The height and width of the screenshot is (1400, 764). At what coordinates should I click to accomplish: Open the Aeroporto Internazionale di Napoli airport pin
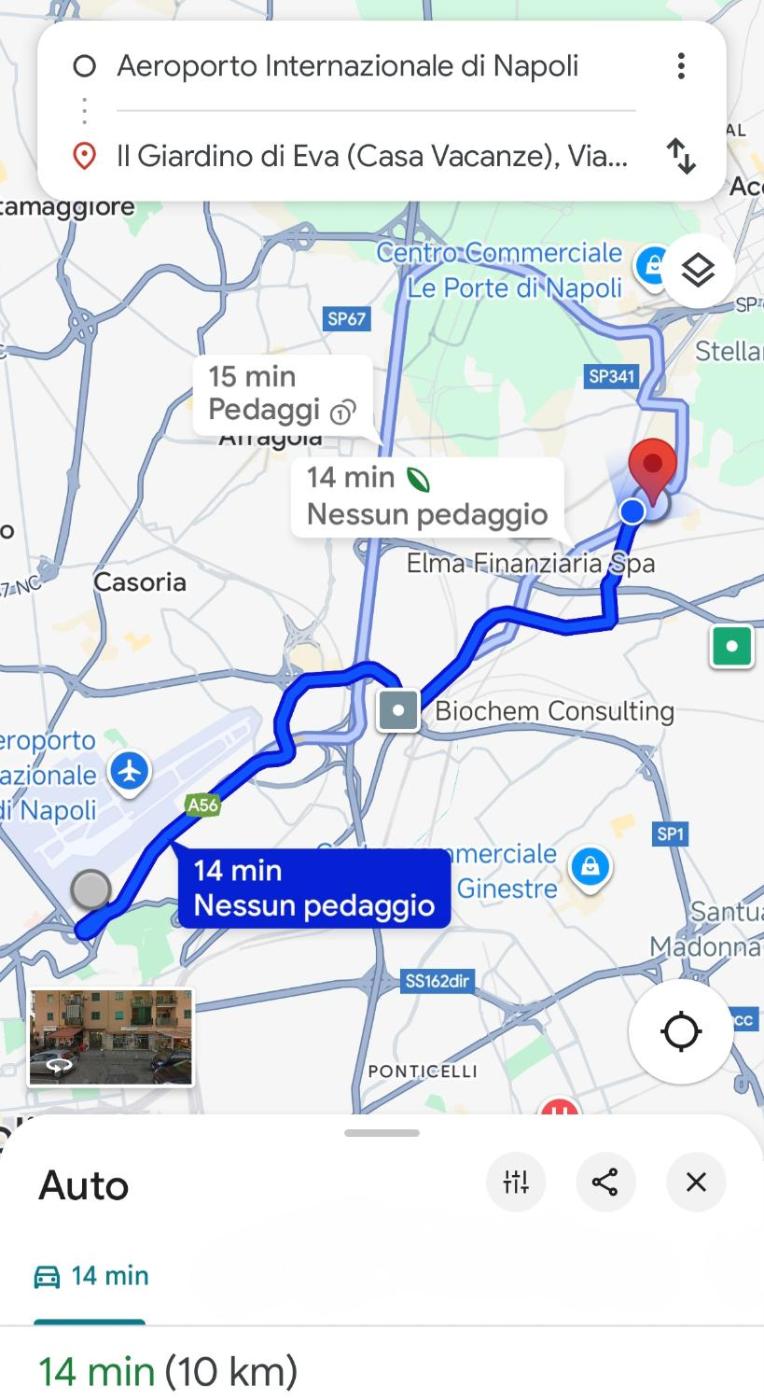129,771
